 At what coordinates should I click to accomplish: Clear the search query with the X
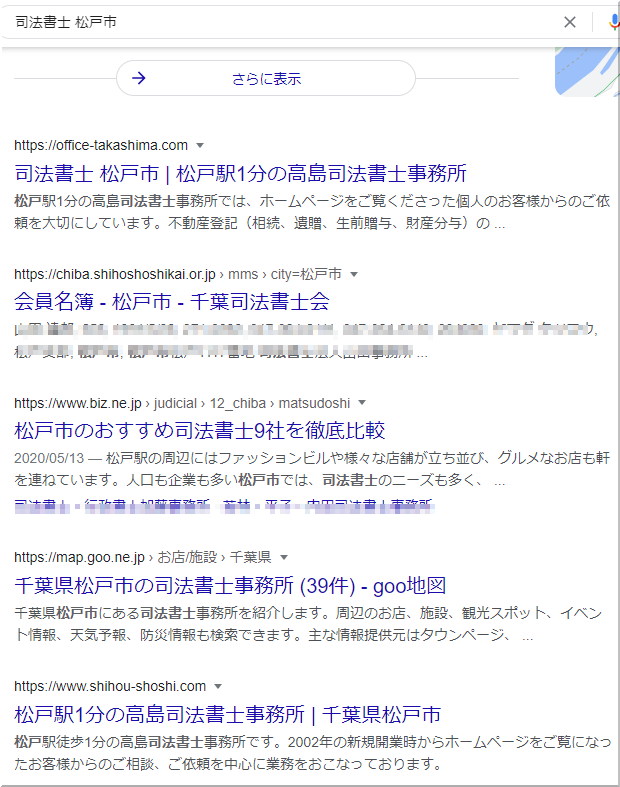point(570,22)
